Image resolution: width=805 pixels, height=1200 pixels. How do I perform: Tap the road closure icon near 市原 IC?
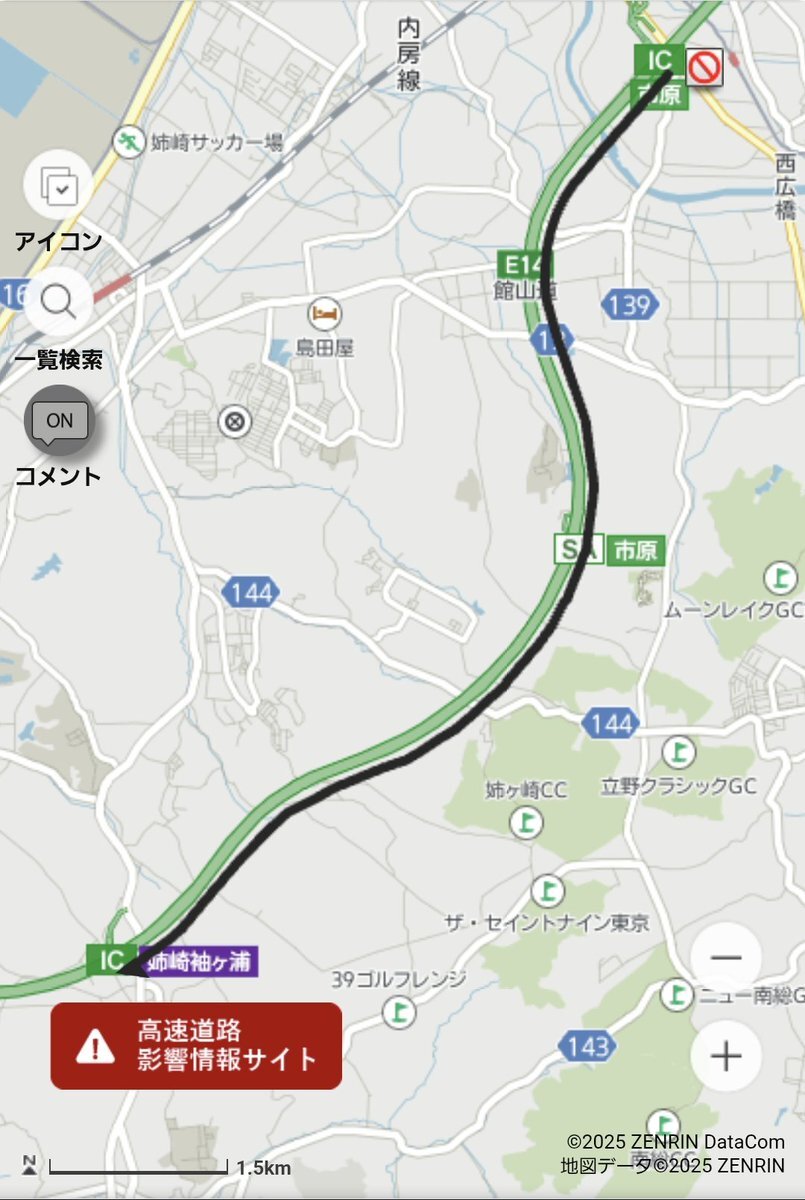pos(705,67)
